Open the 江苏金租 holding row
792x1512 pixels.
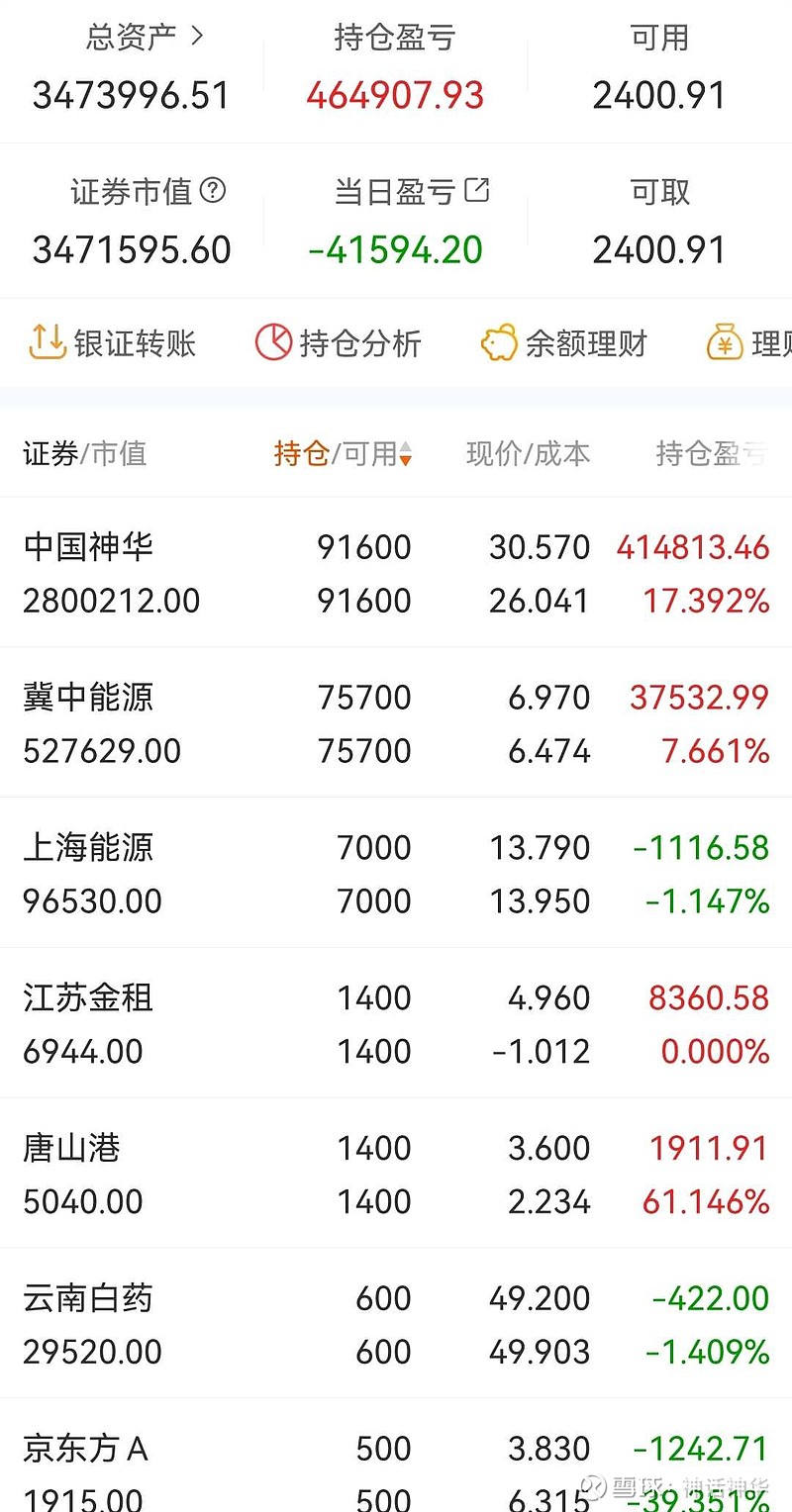coord(396,1024)
